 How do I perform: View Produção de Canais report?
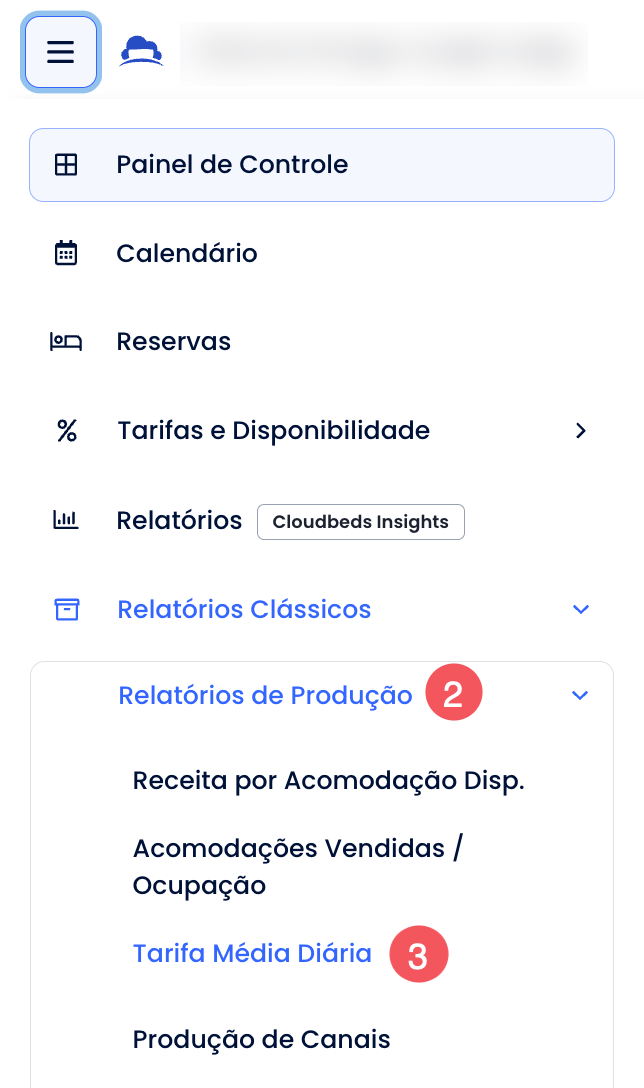(261, 1039)
